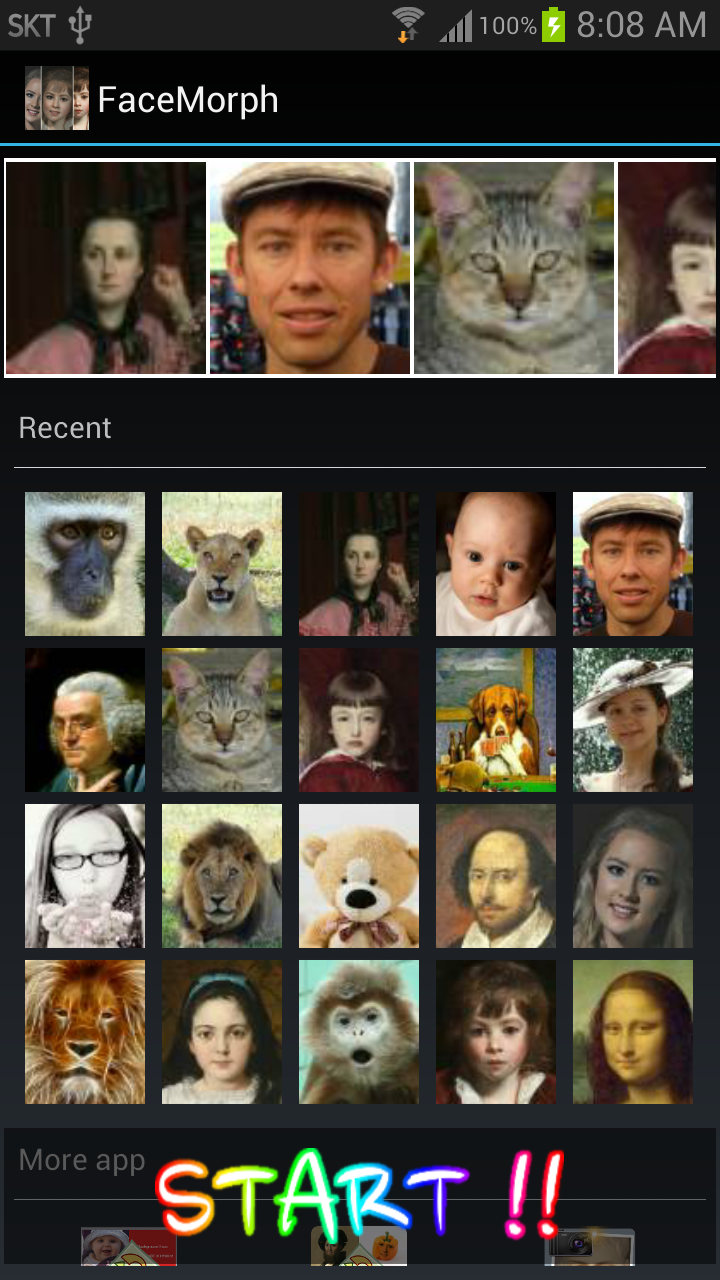Select the girl with glasses thumbnail
720x1280 pixels.
85,876
